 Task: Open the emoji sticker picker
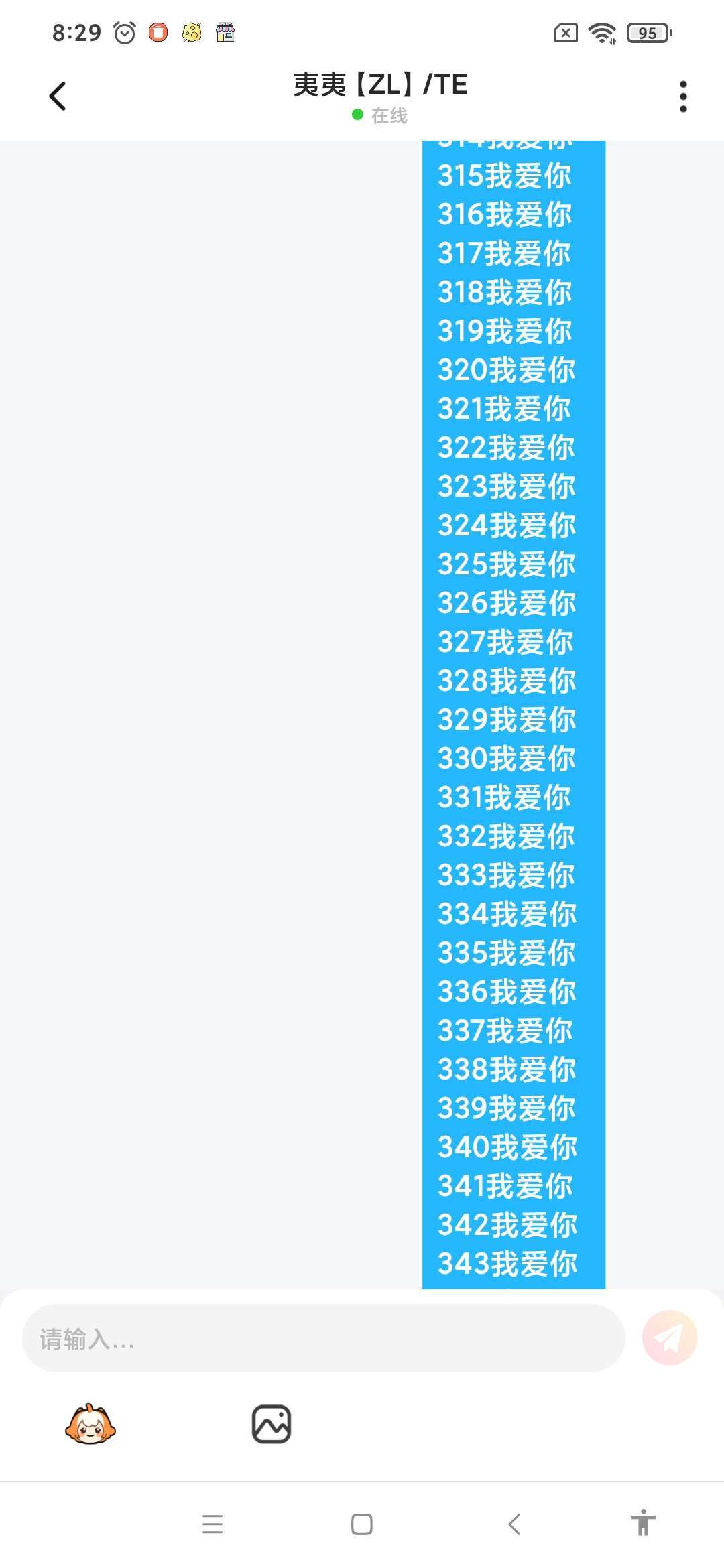(x=90, y=1424)
